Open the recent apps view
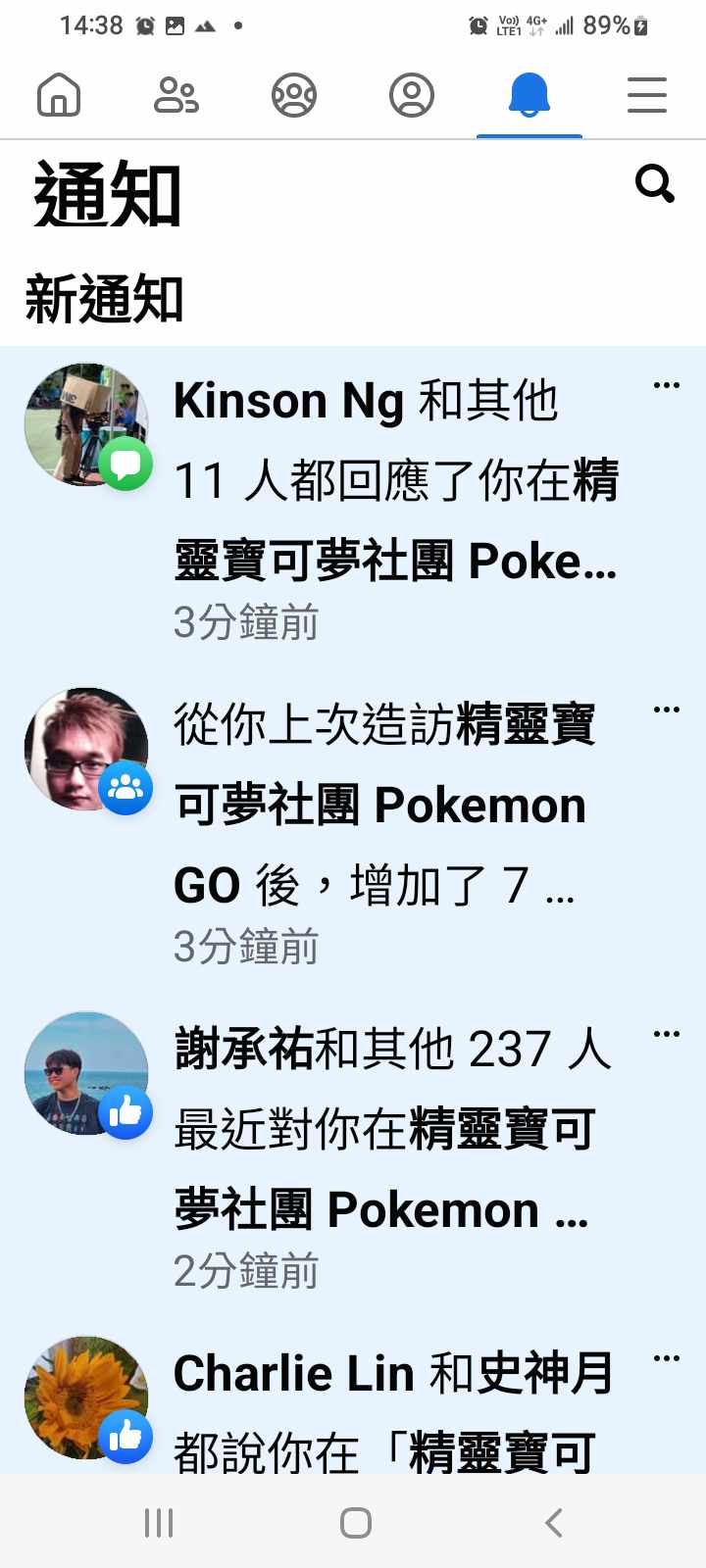Screen dimensions: 706x1568 pos(159,1523)
